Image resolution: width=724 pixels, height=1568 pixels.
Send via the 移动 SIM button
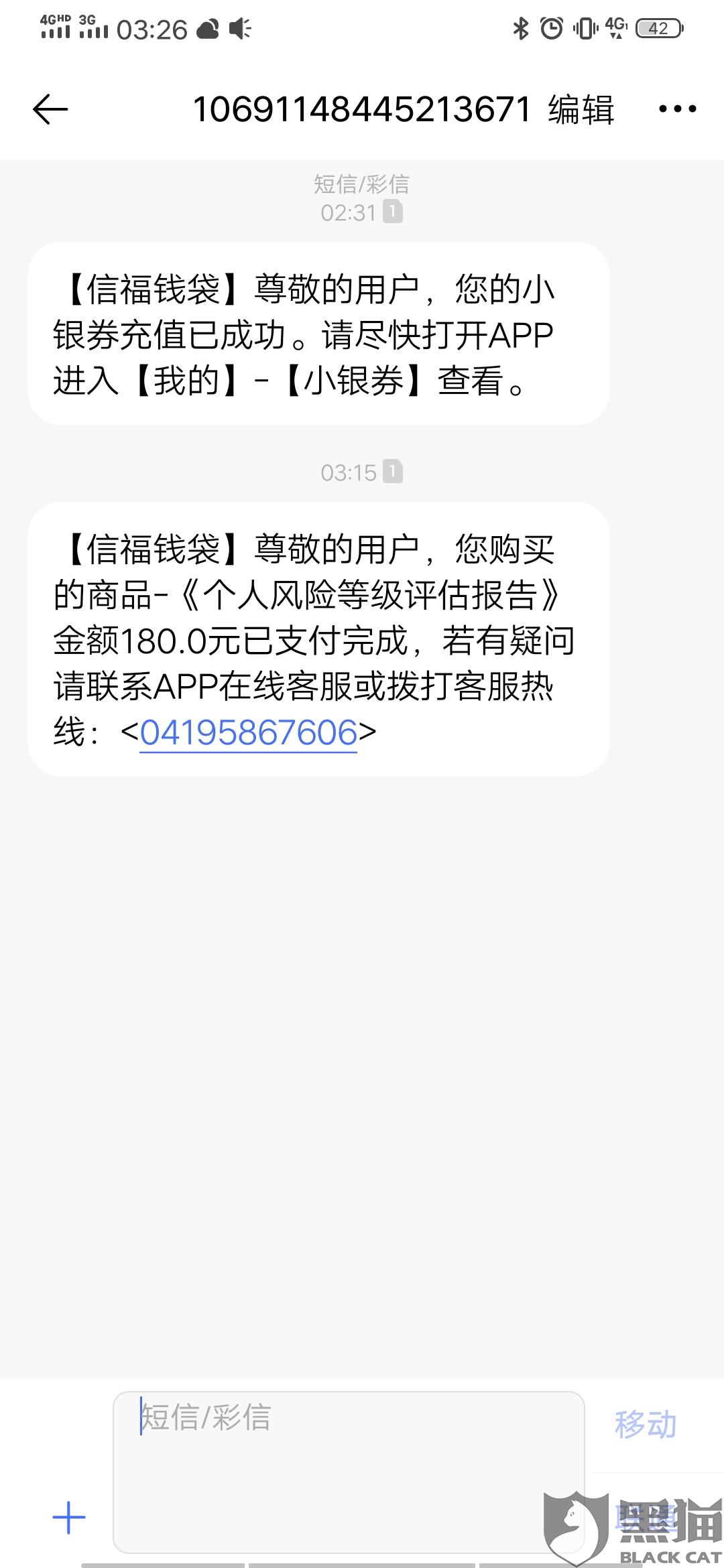point(645,1424)
